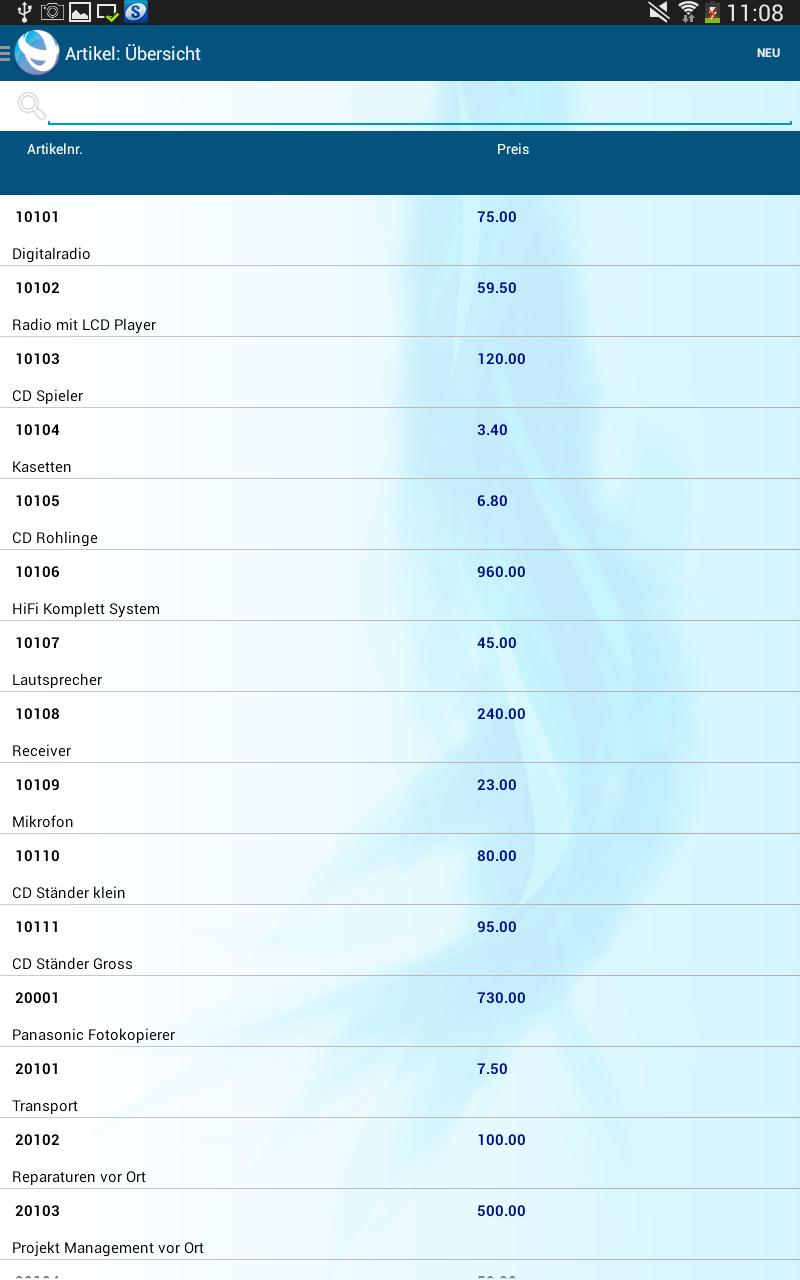Screen dimensions: 800x1280
Task: Select Projekt Management vor Ort
Action: [x=400, y=1228]
